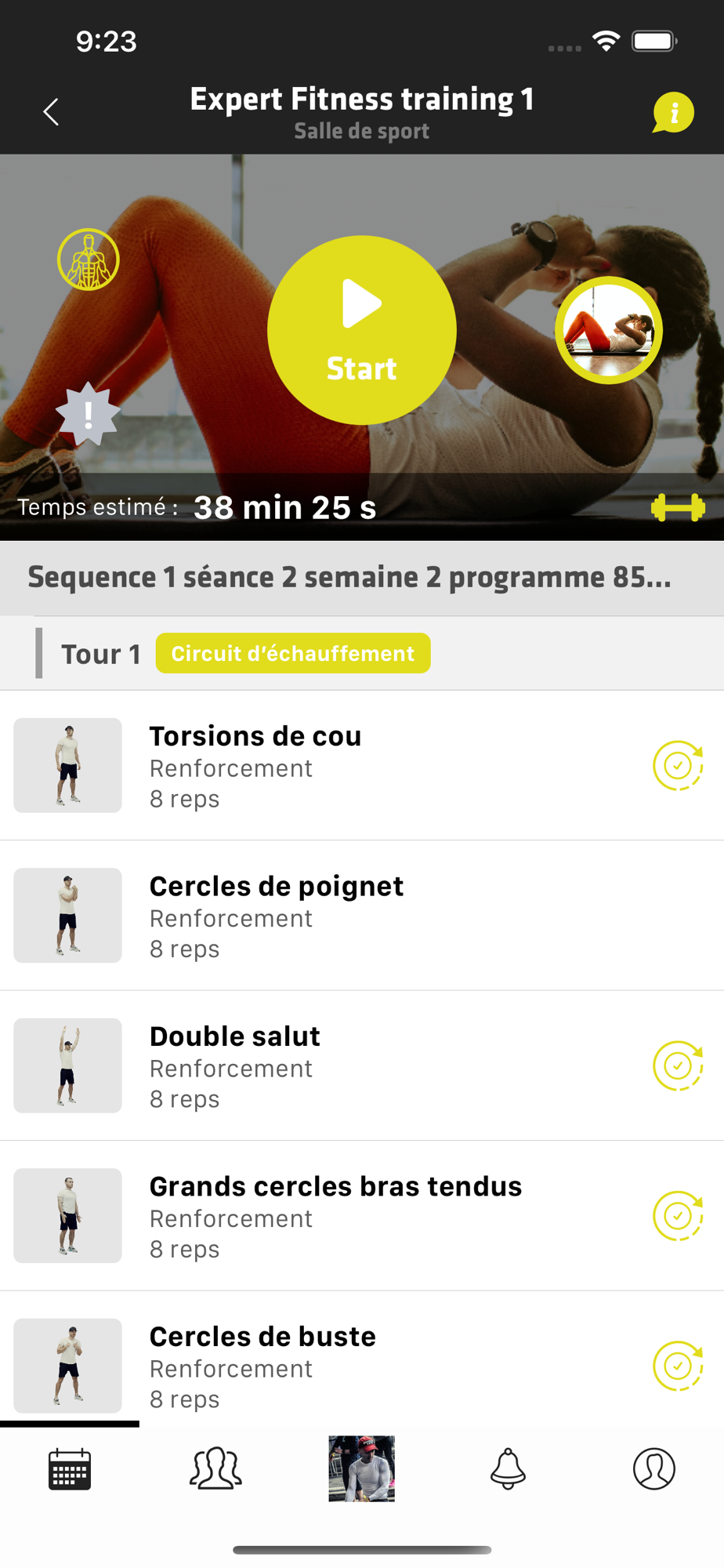Go back using the top-left arrow
724x1568 pixels.
coord(51,112)
